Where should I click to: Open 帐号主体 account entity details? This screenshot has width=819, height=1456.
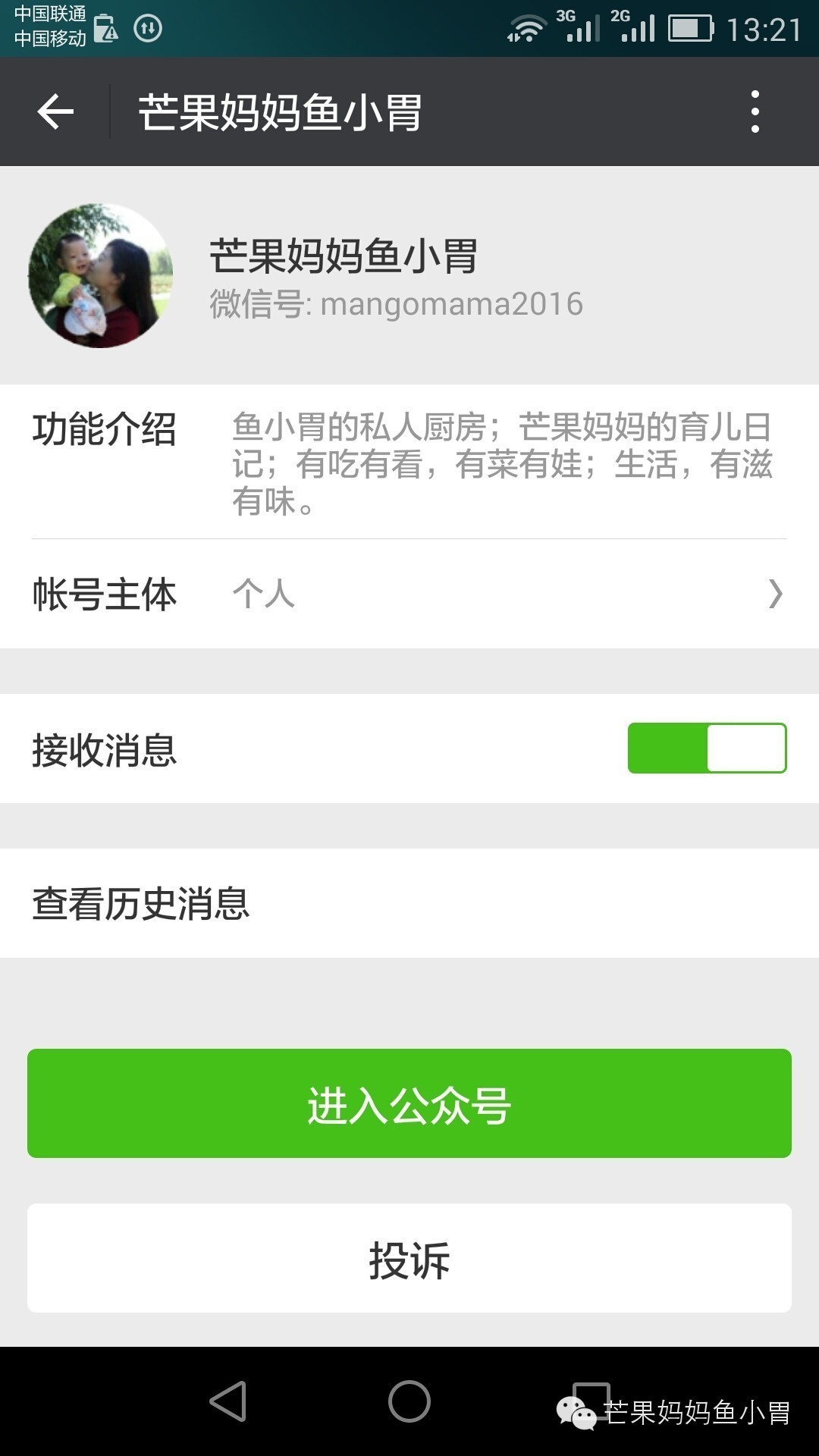[409, 594]
